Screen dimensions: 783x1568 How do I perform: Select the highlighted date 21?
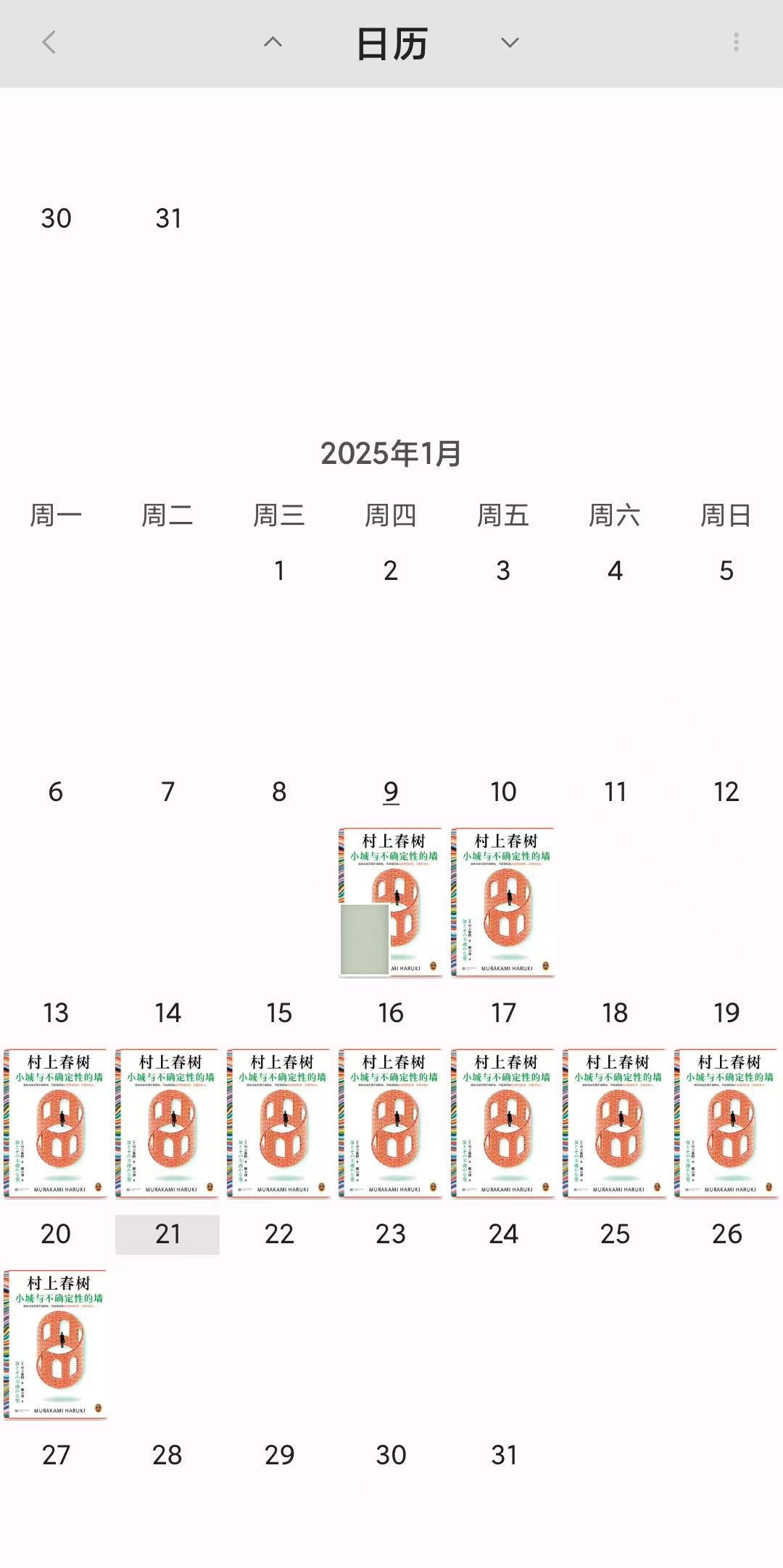click(167, 1235)
